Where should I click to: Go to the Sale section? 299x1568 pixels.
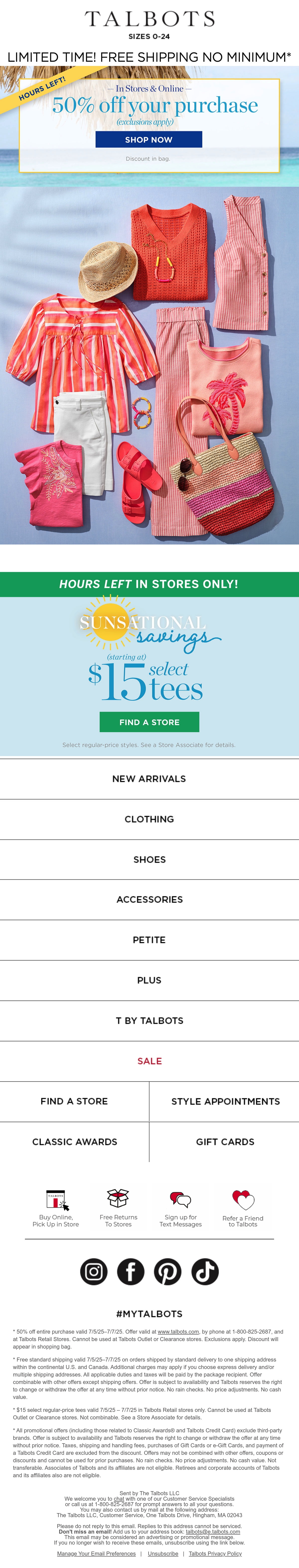[x=149, y=1060]
